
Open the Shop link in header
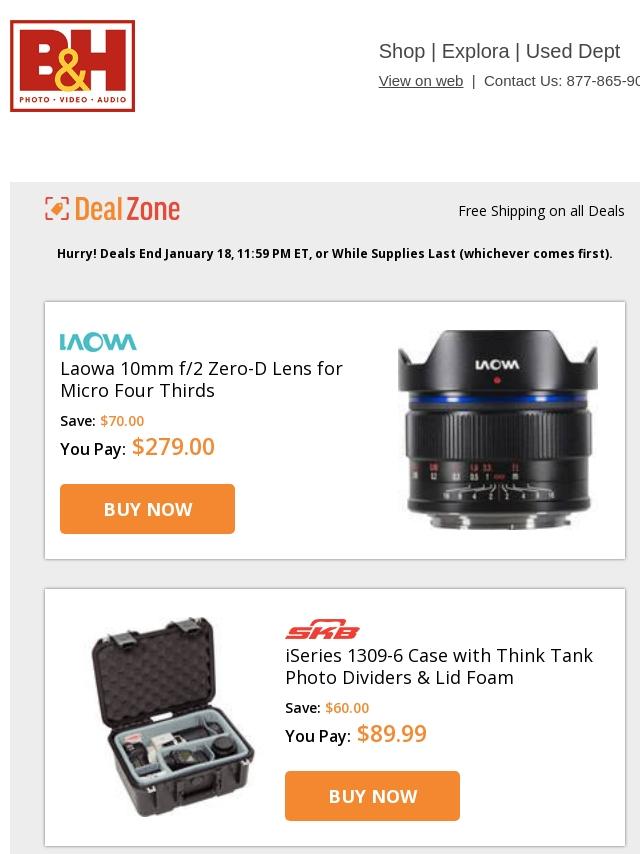(401, 51)
